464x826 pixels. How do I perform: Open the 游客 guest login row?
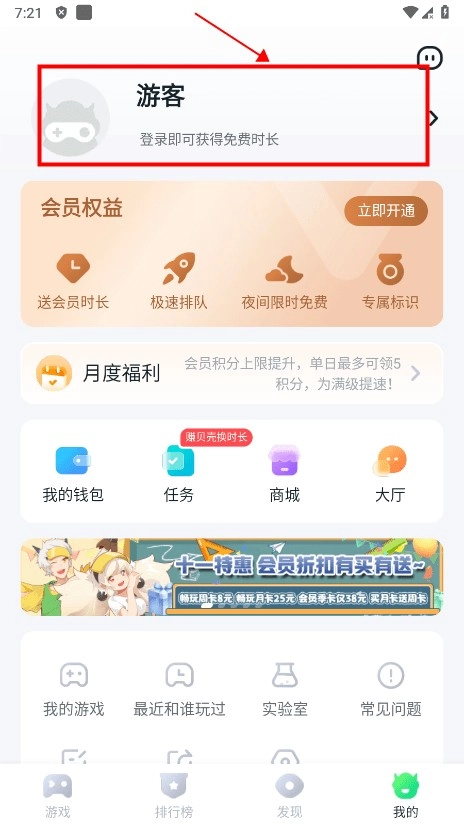click(x=233, y=116)
